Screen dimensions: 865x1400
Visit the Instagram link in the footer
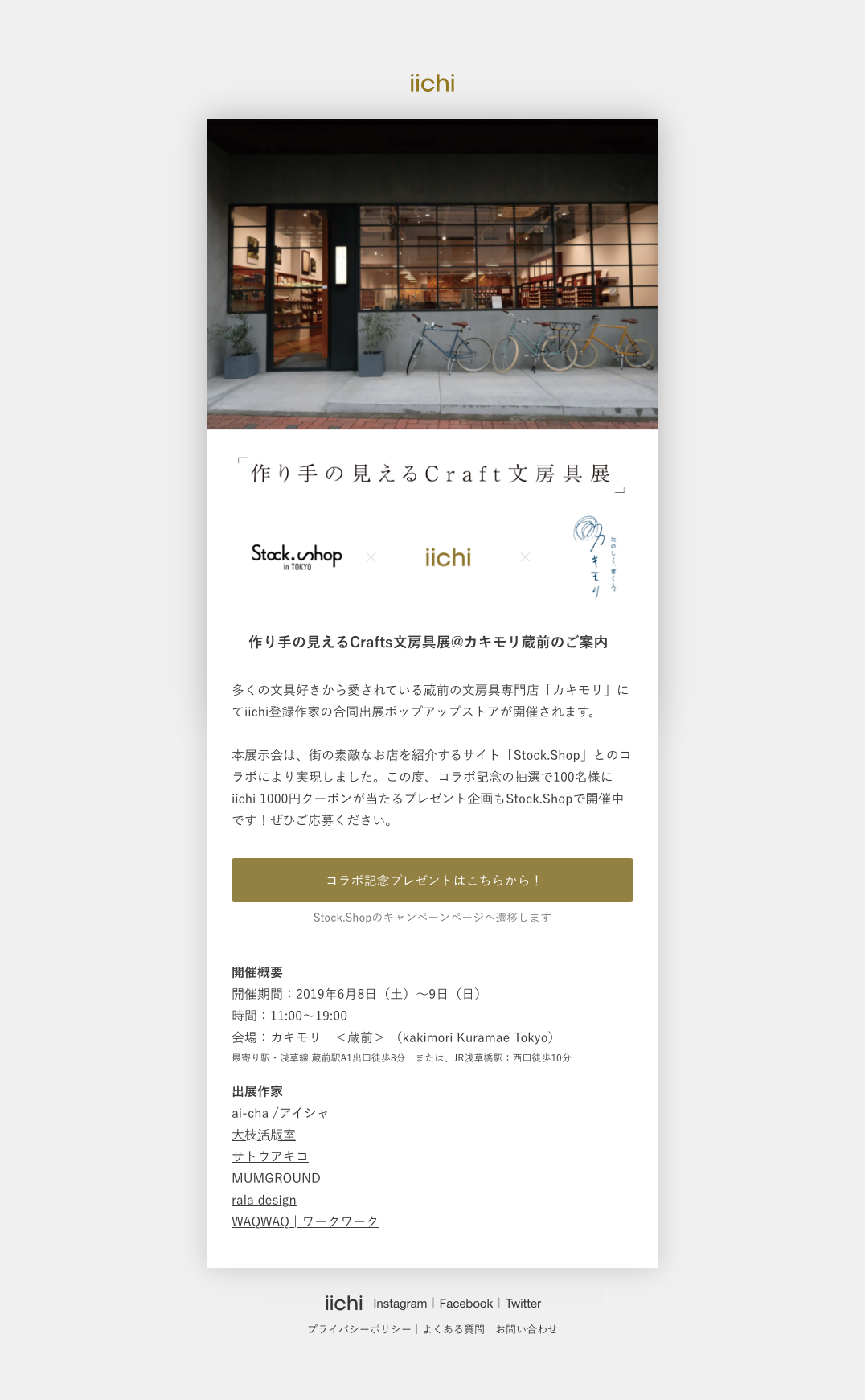(400, 1304)
